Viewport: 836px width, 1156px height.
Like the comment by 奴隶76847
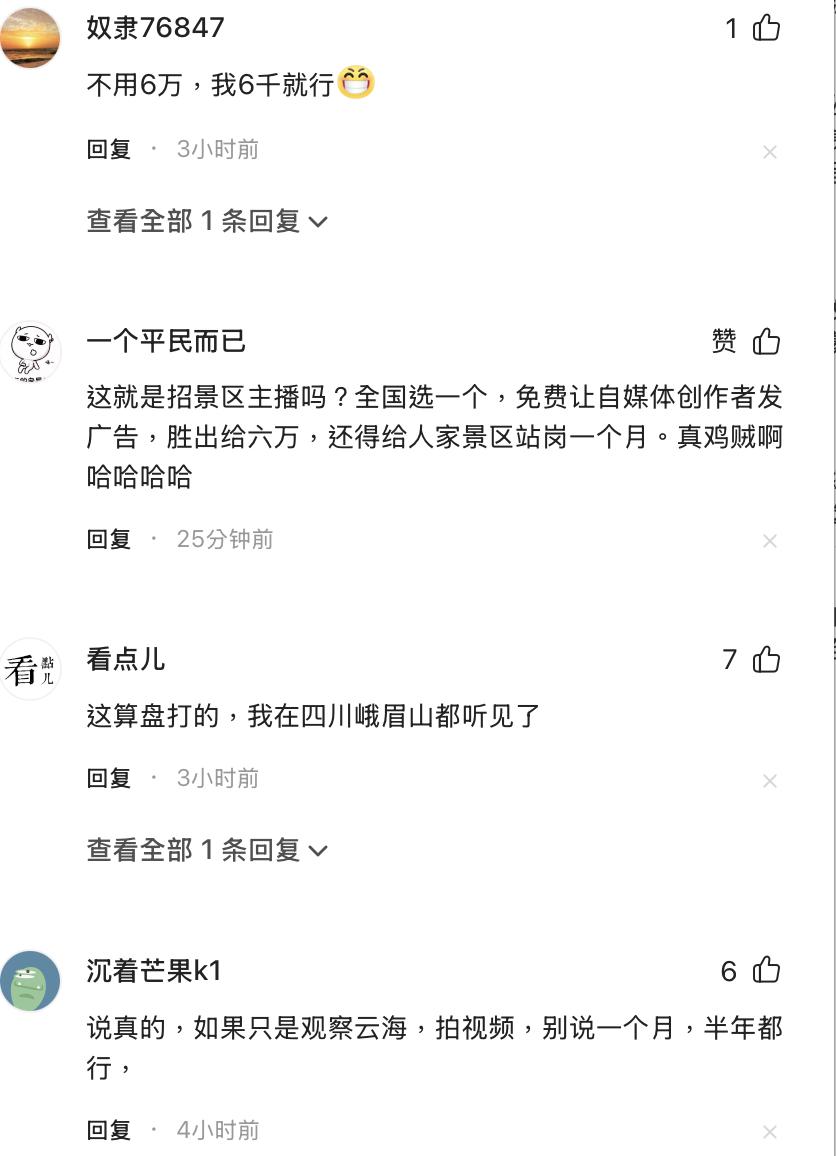point(766,28)
